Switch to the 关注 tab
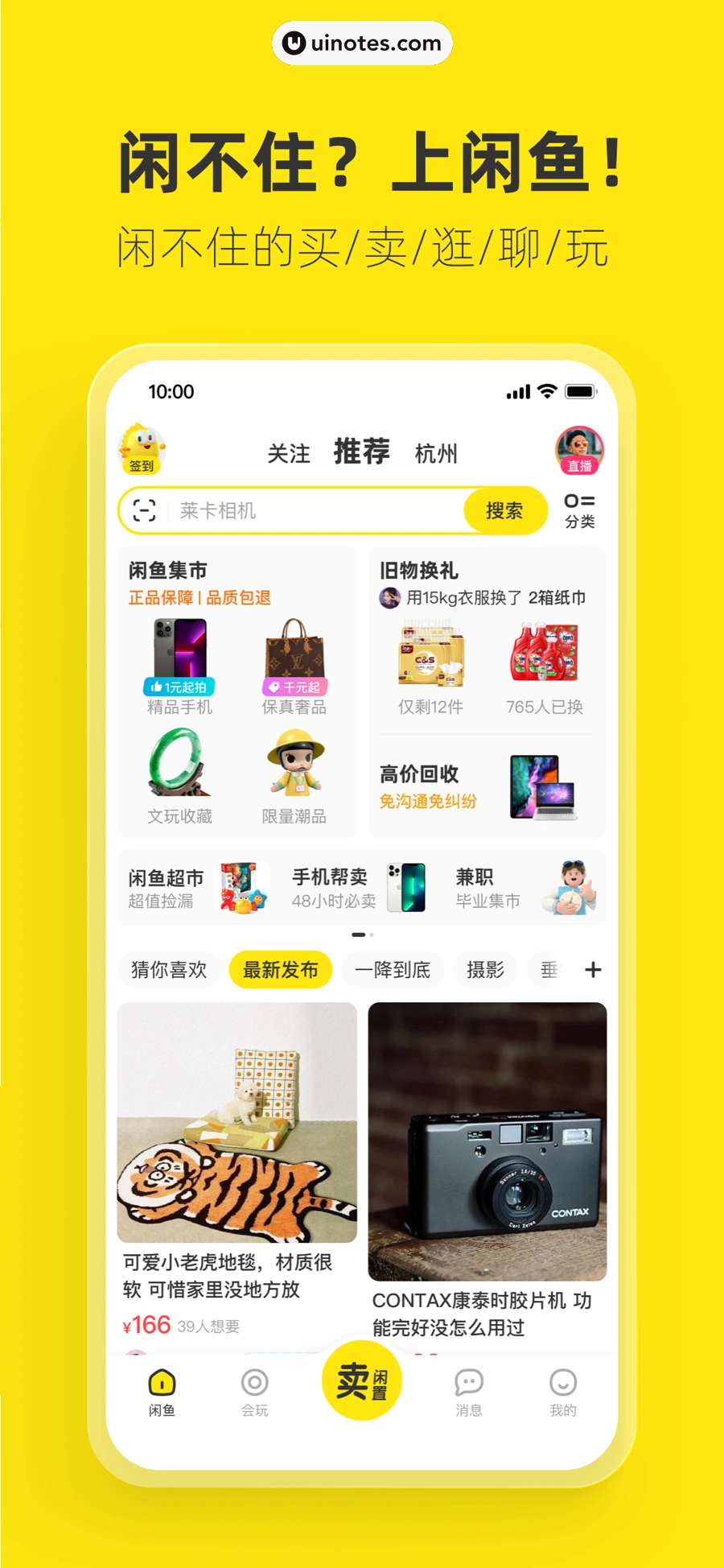Image resolution: width=724 pixels, height=1568 pixels. point(289,453)
